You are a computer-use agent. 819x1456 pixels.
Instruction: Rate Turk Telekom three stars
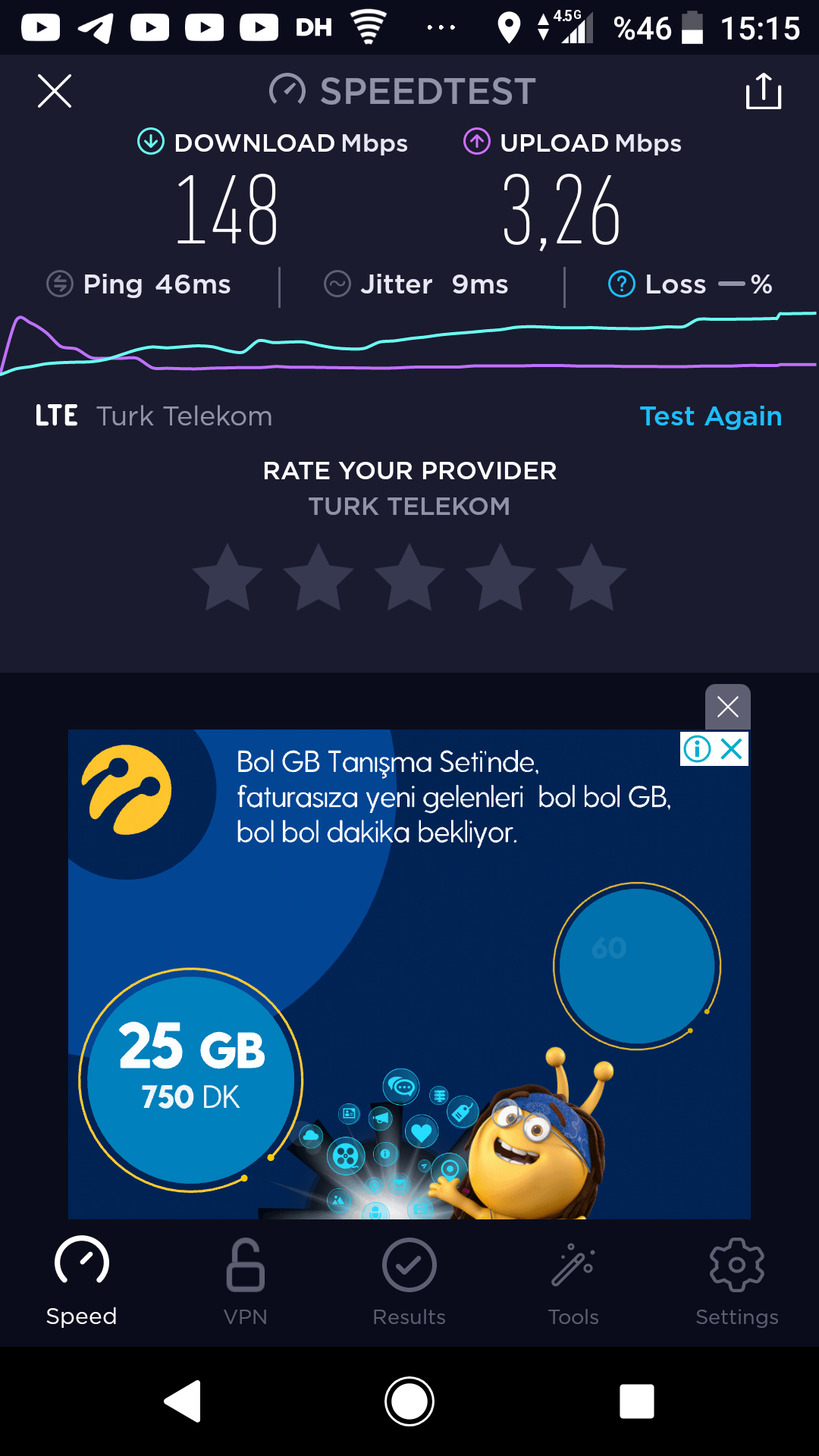[409, 578]
